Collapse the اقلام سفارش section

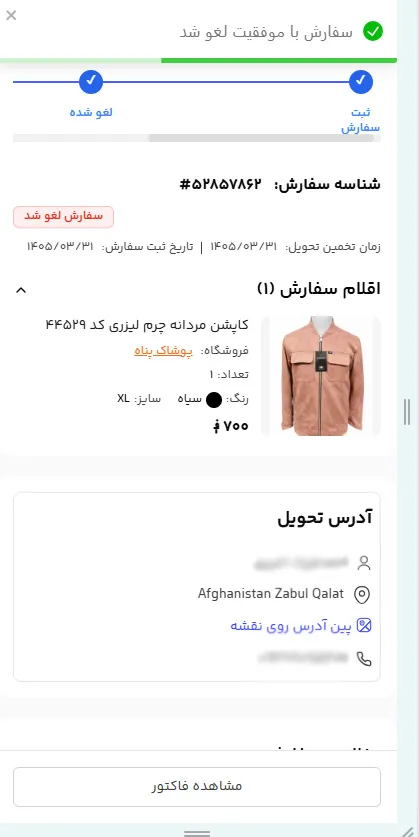21,290
